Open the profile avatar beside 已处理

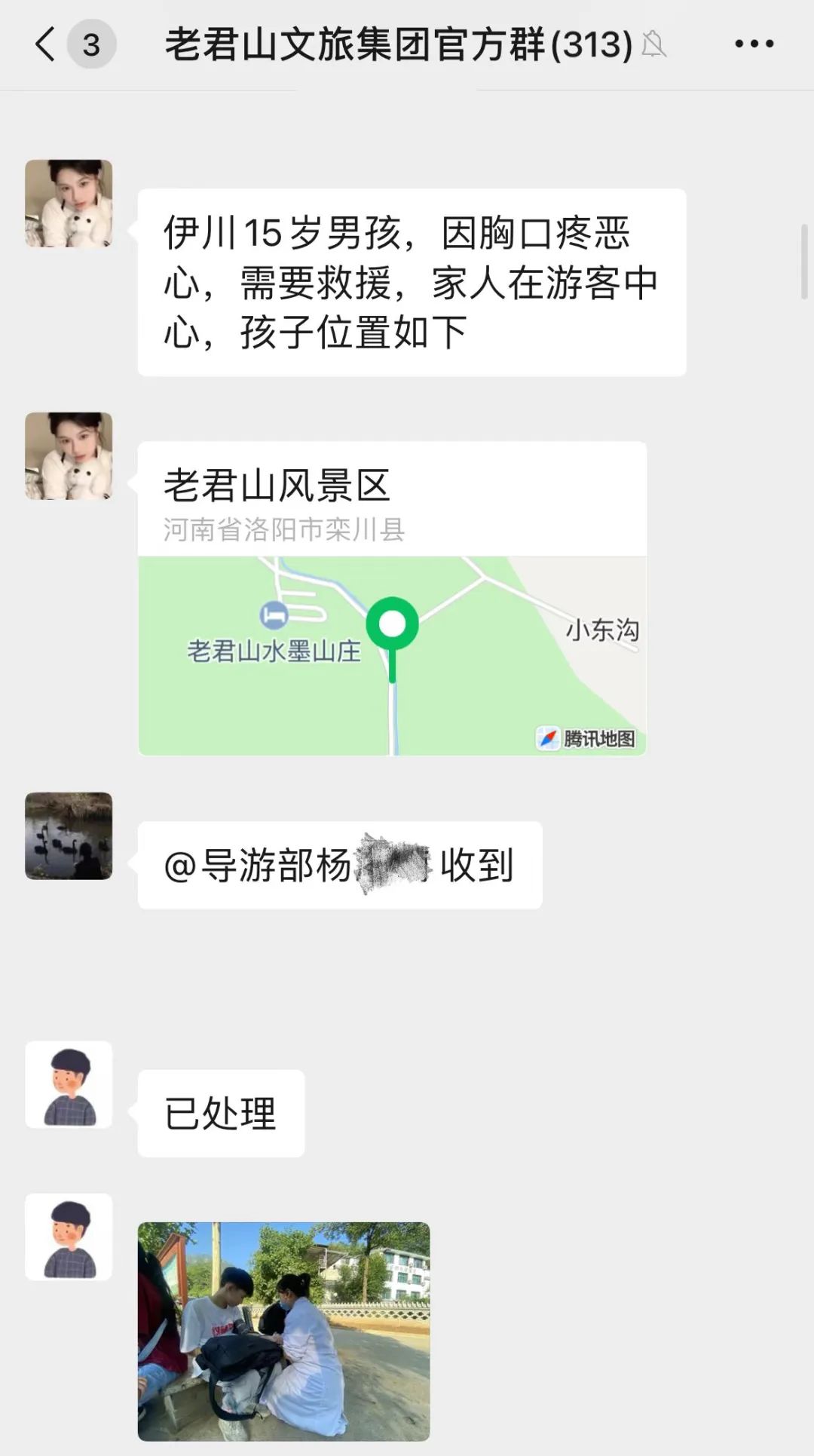[x=69, y=1084]
